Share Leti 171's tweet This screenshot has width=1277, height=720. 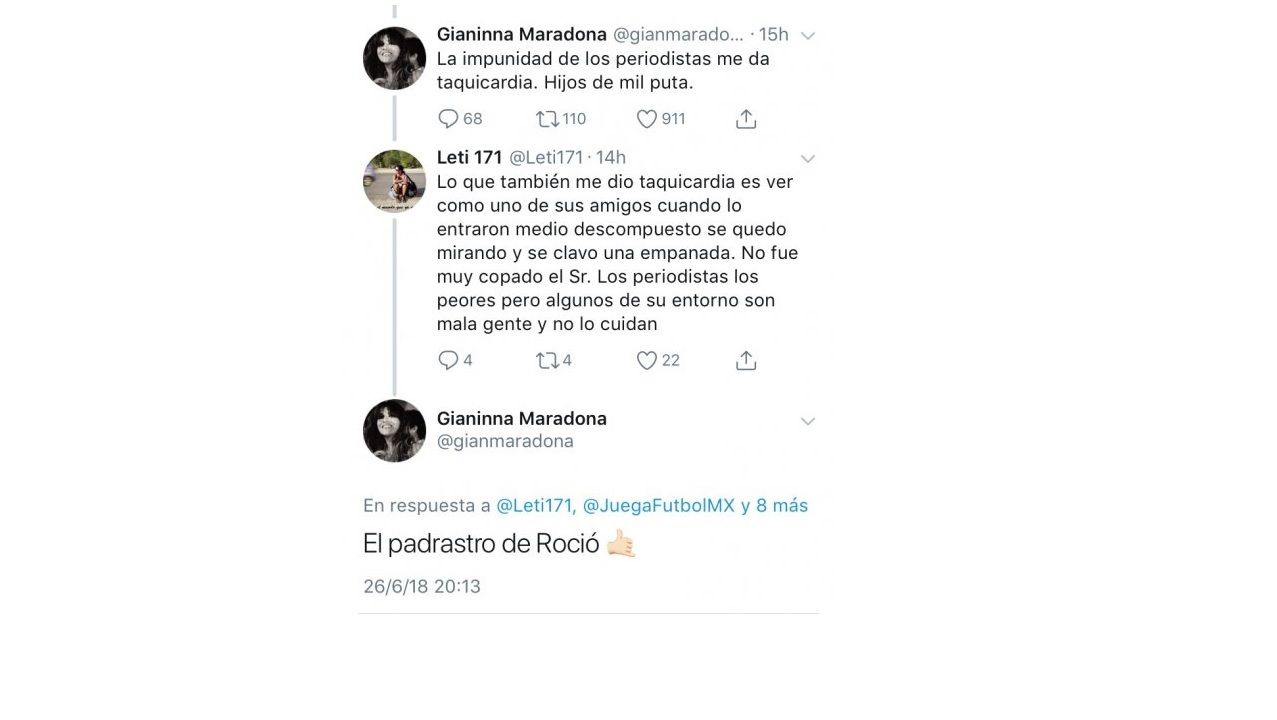[746, 360]
